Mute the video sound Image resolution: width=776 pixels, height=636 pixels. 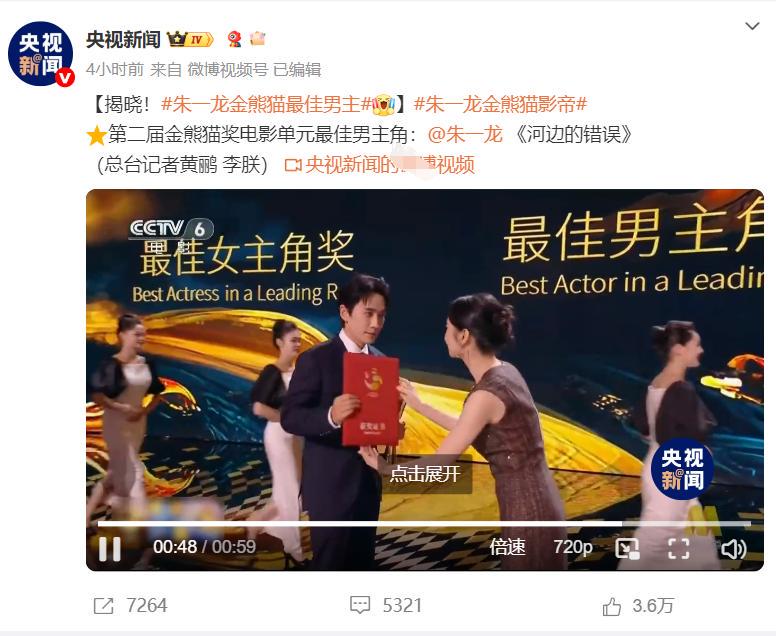click(733, 548)
